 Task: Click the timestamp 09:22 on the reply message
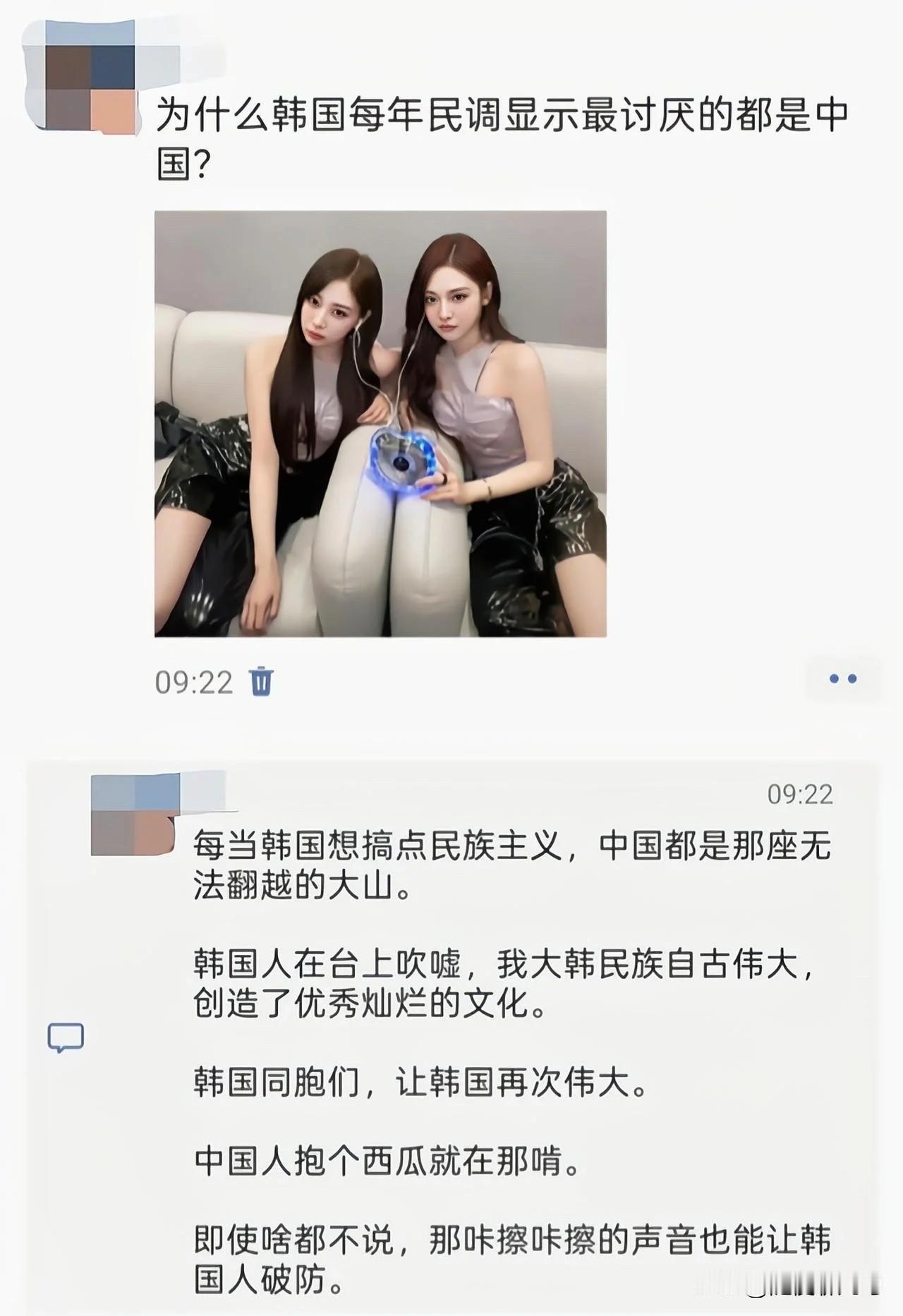coord(800,796)
